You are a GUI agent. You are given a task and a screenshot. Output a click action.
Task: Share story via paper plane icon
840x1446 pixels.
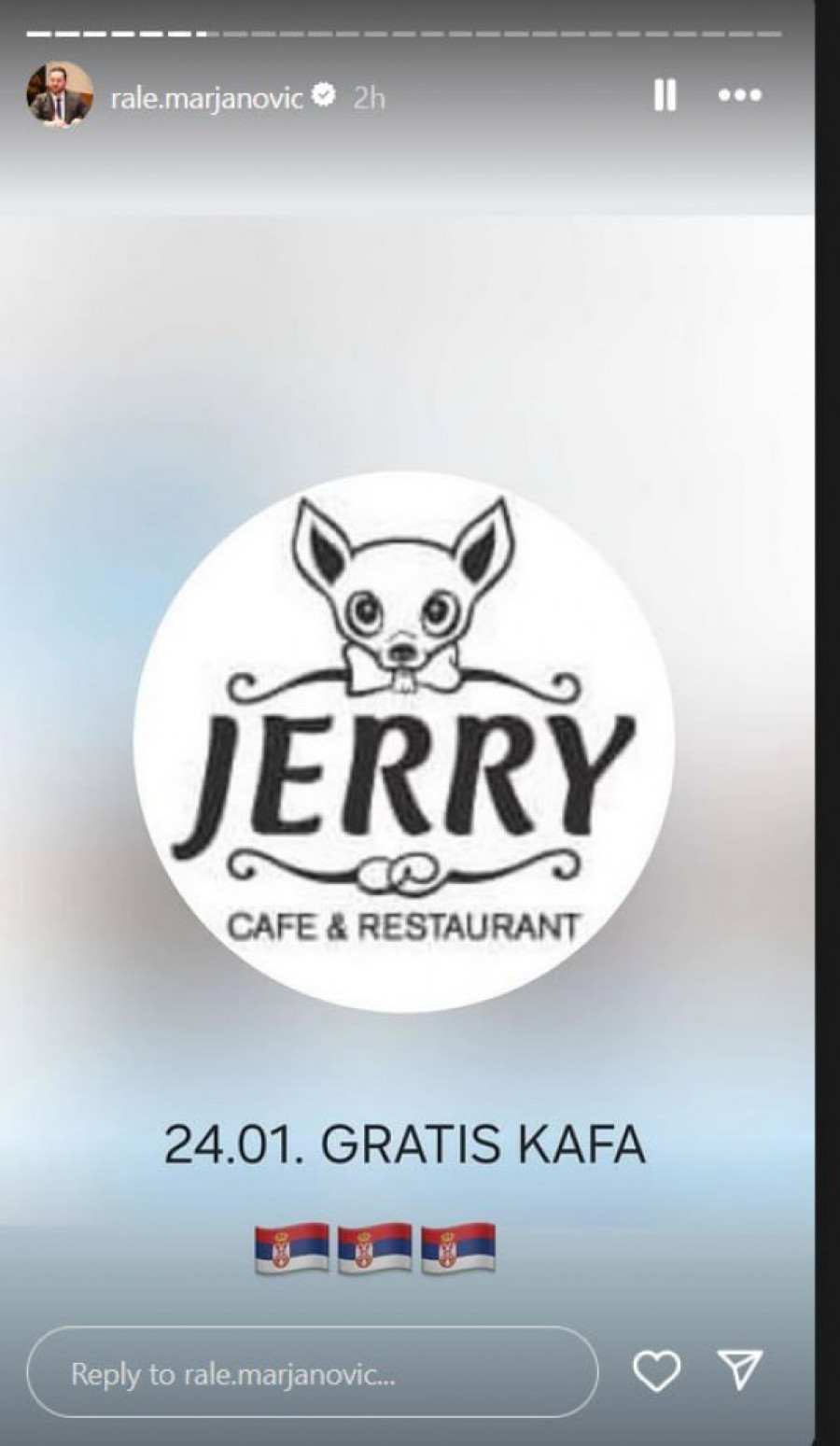pyautogui.click(x=741, y=1370)
